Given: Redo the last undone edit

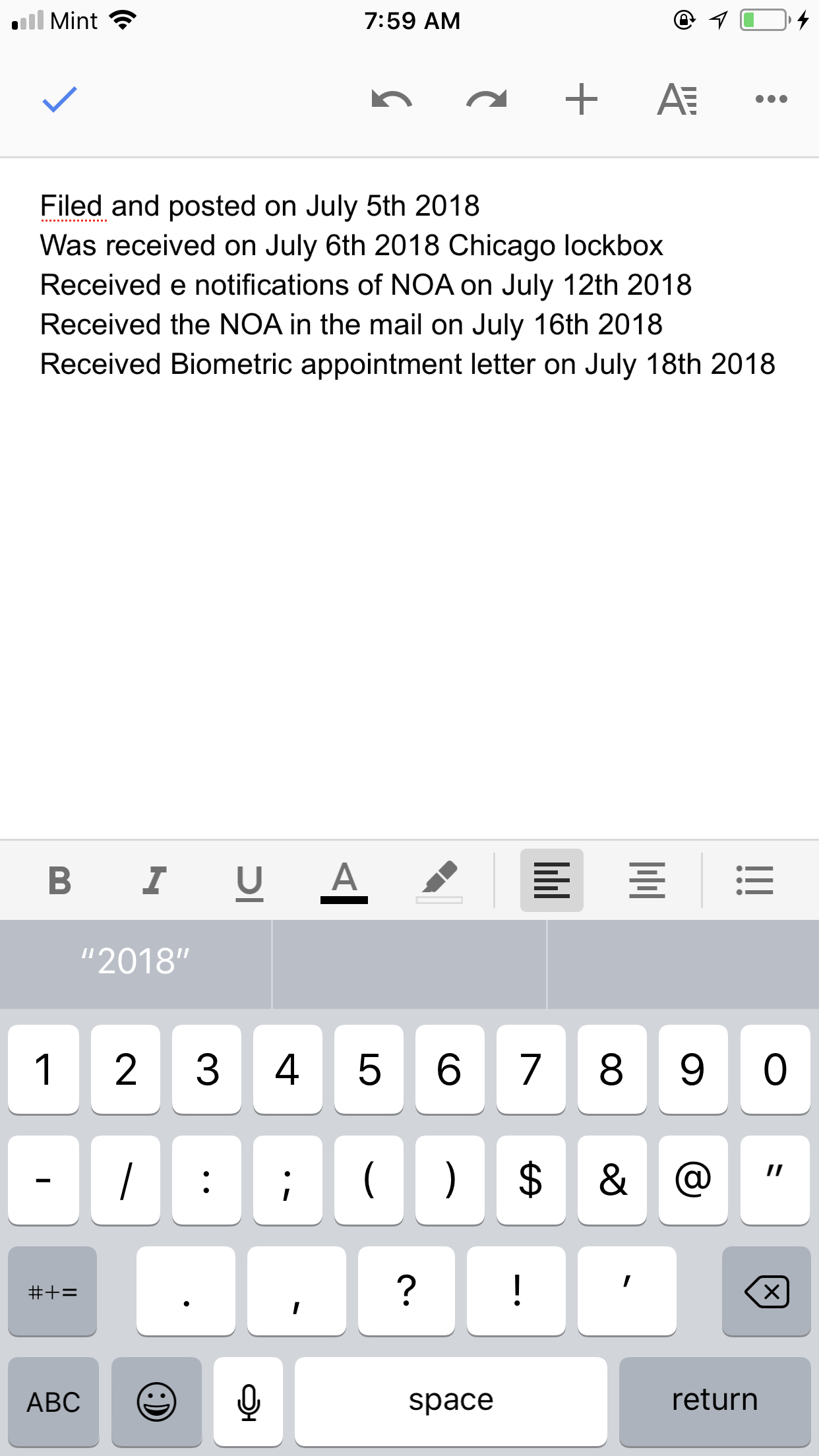Looking at the screenshot, I should [x=487, y=100].
